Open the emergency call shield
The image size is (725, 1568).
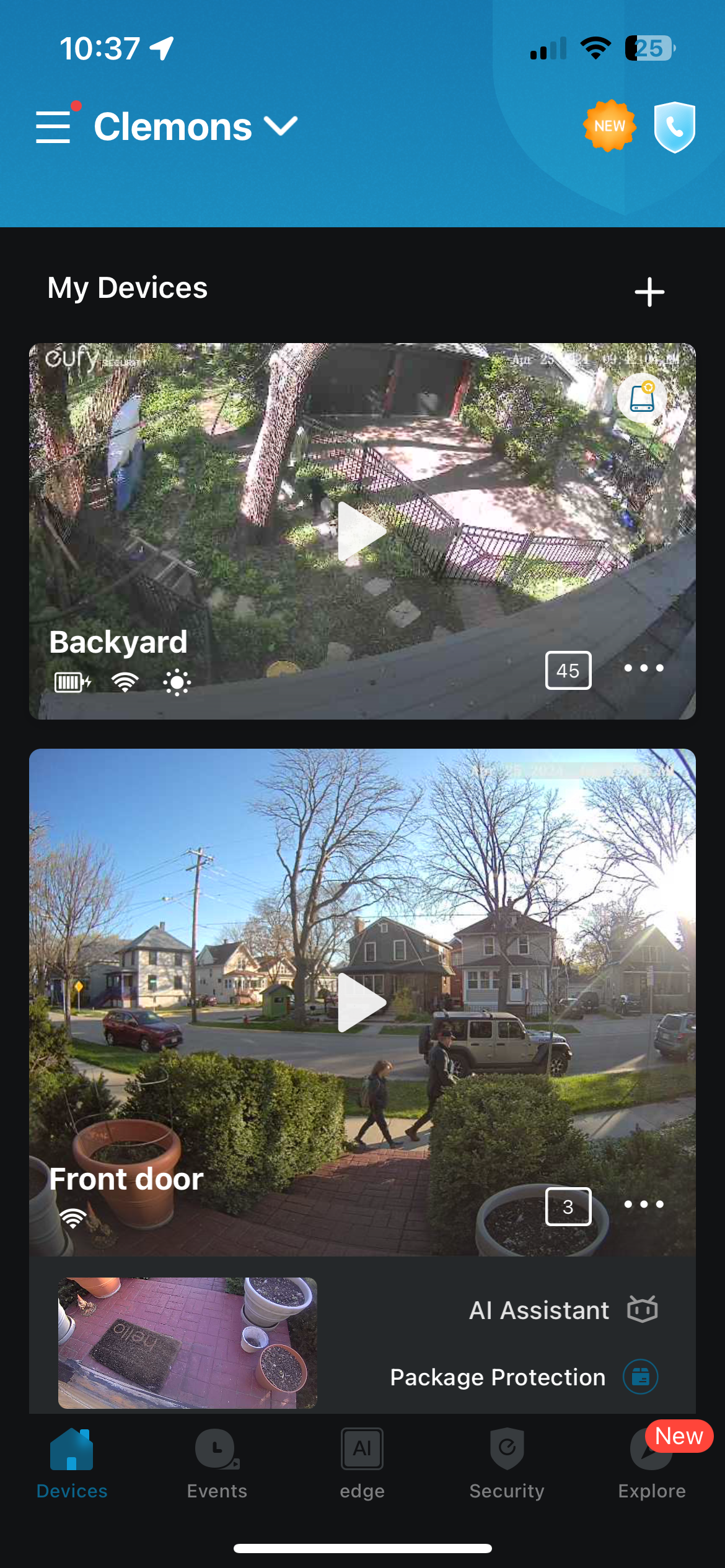pos(674,127)
